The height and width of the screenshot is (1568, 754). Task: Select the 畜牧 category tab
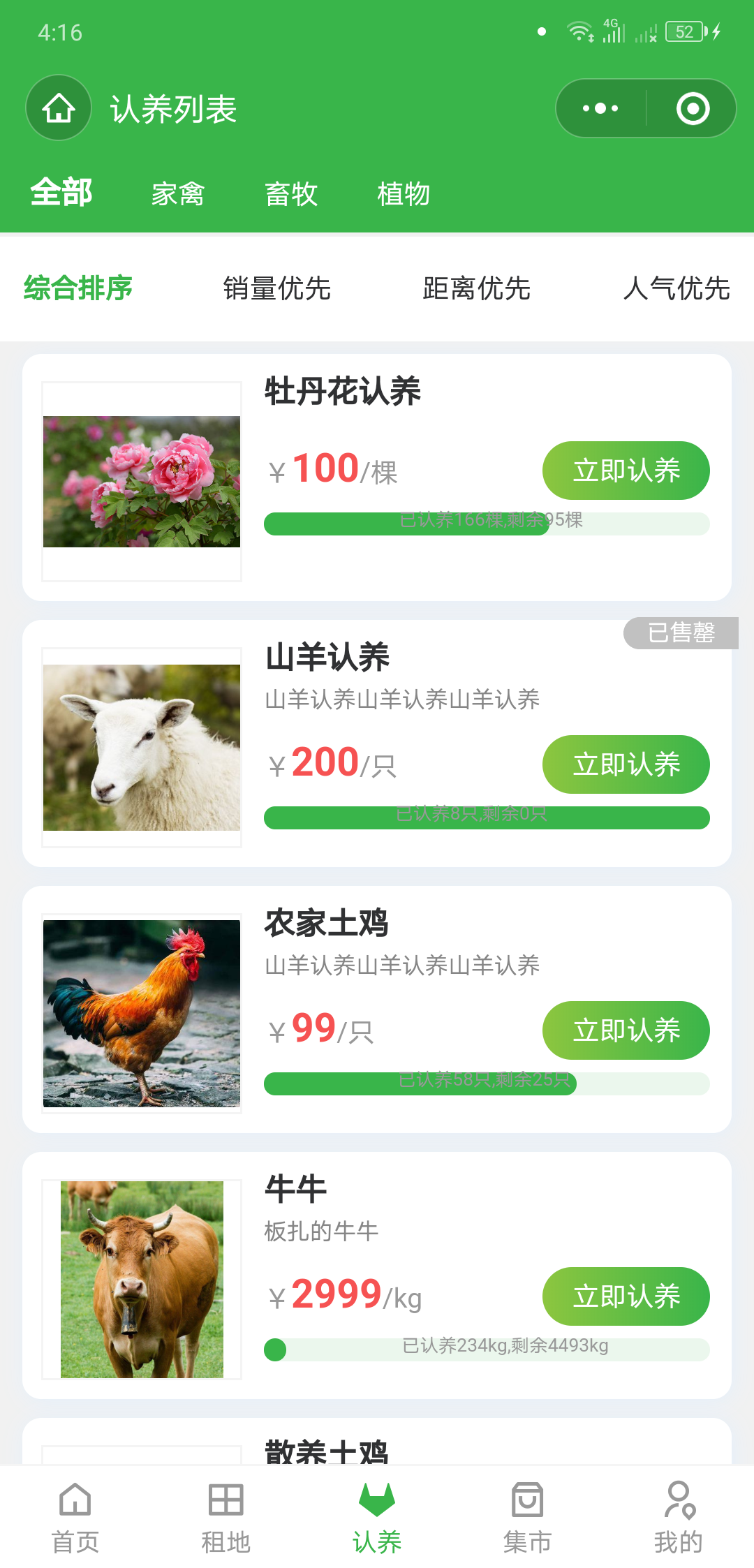coord(291,194)
